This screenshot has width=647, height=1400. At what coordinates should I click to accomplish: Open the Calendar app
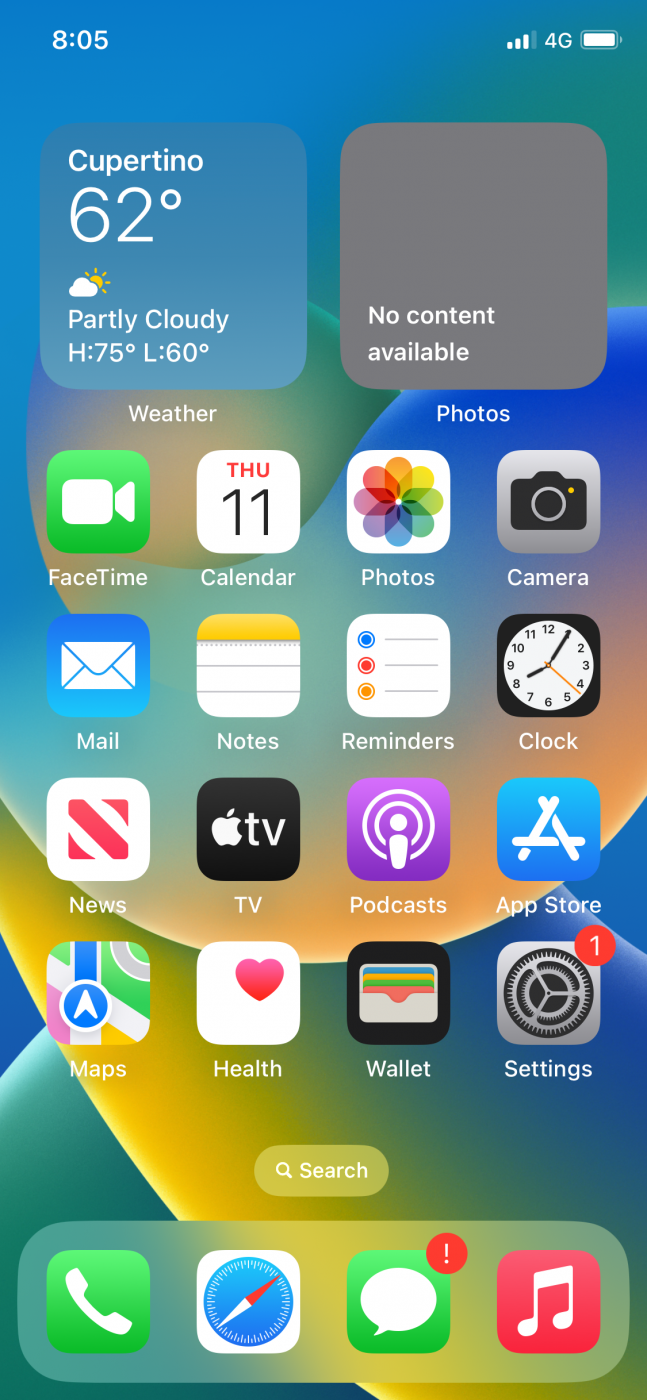point(248,502)
